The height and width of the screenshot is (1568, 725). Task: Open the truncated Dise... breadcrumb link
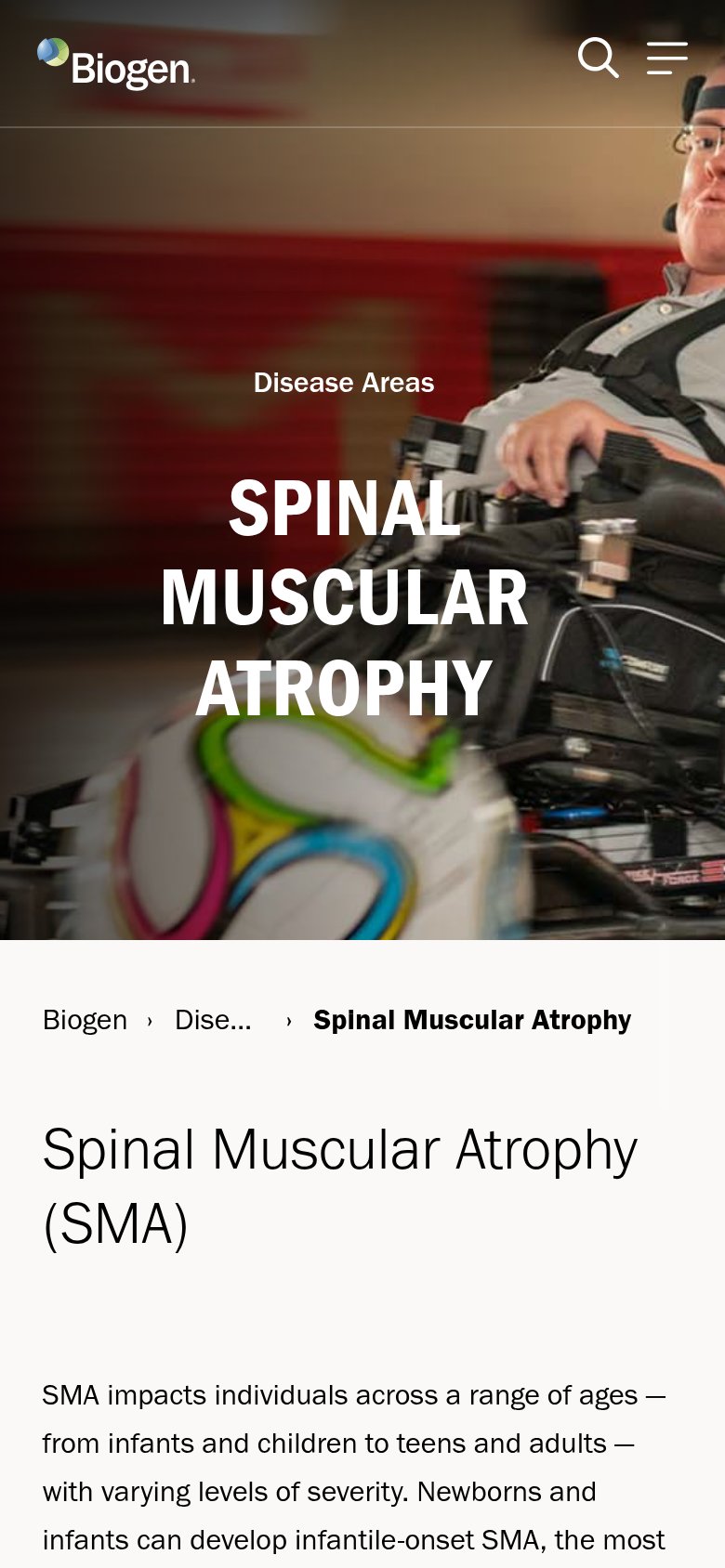[213, 1020]
